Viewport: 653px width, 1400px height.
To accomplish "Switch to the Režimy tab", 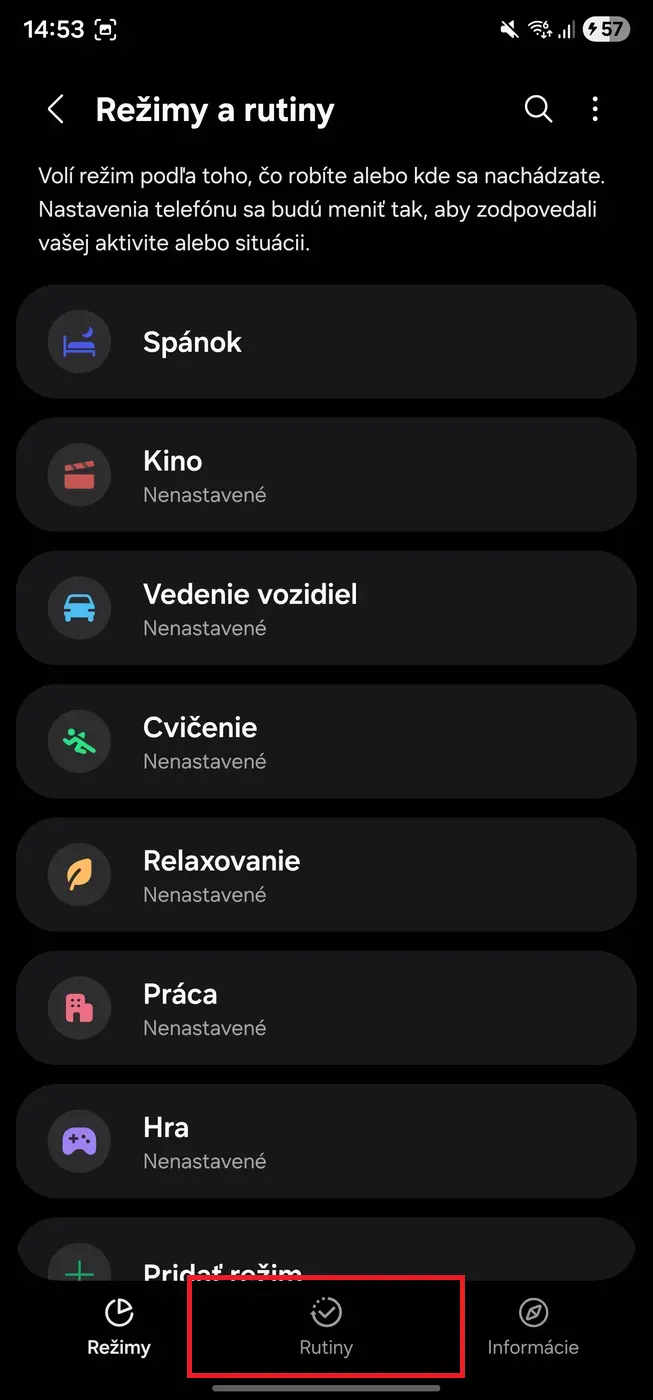I will (119, 1327).
